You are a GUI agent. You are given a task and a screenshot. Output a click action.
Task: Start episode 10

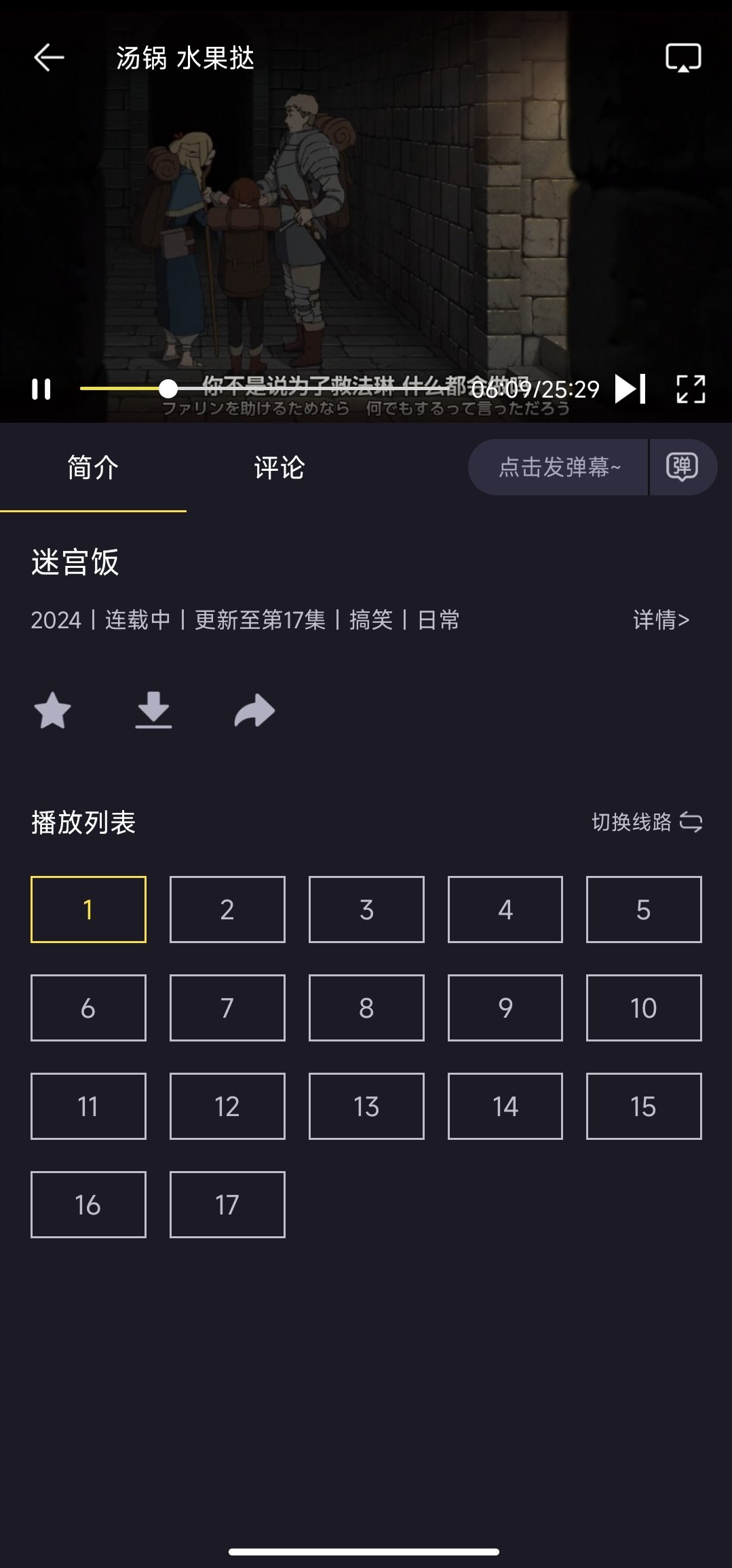(643, 1008)
